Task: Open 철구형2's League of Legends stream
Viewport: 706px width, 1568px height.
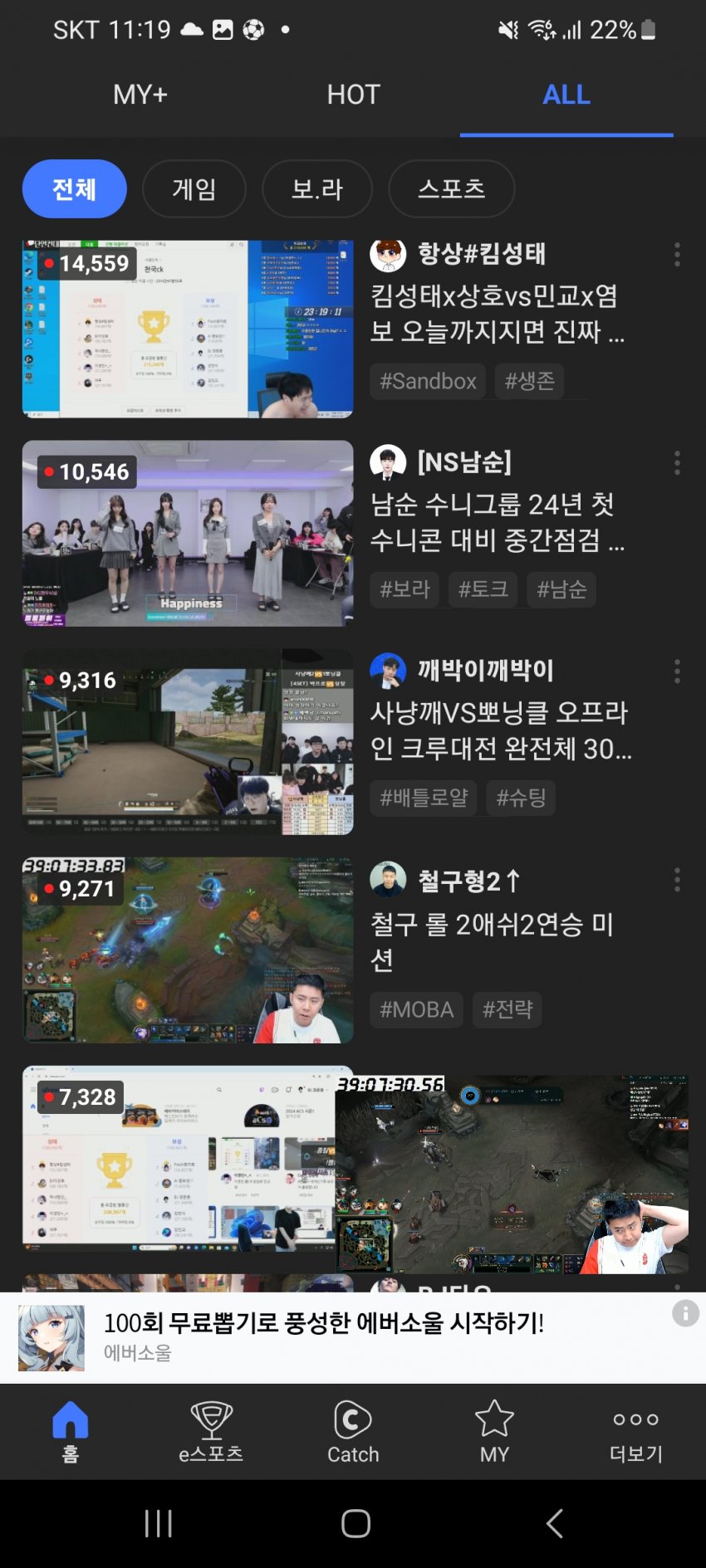Action: pyautogui.click(x=187, y=950)
